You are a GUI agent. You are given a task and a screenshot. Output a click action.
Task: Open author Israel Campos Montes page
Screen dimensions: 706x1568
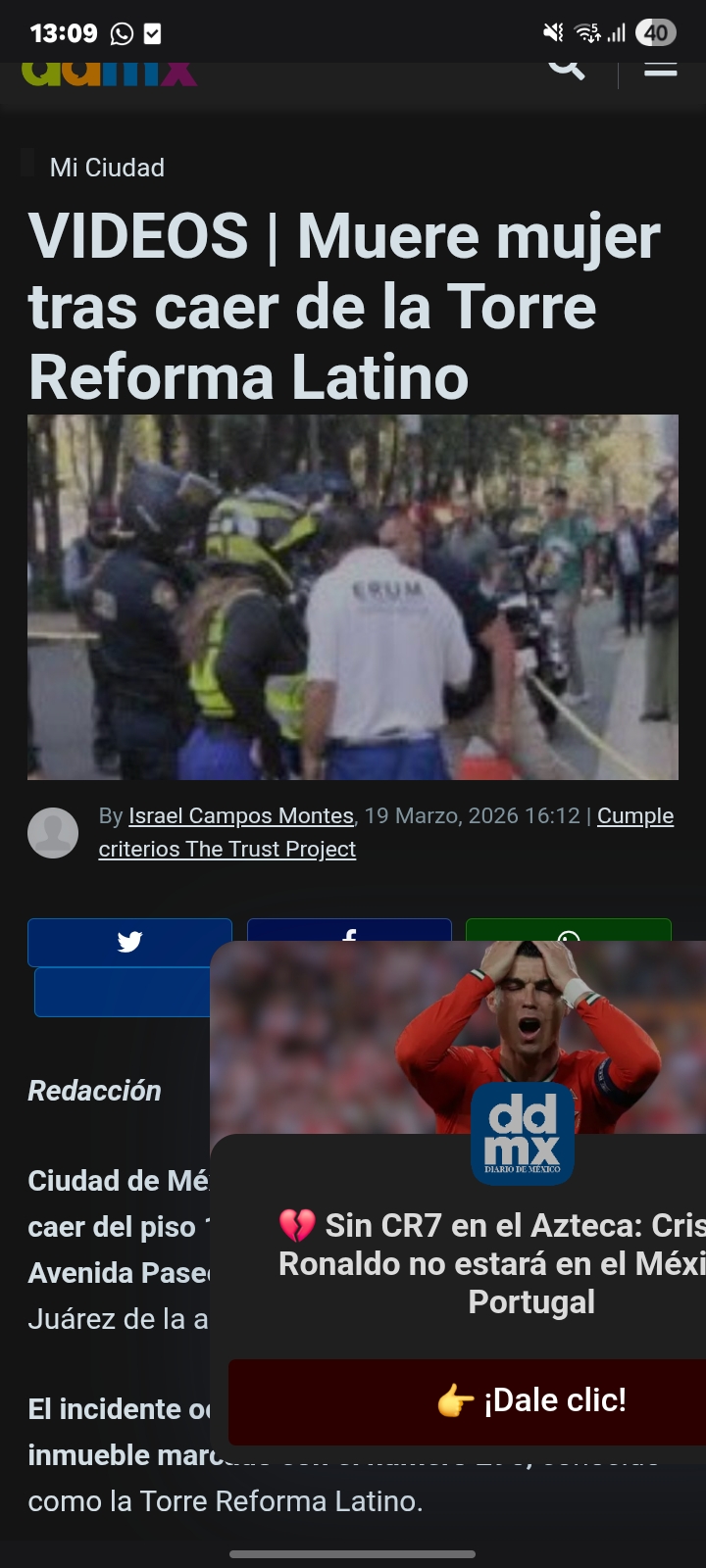(241, 815)
